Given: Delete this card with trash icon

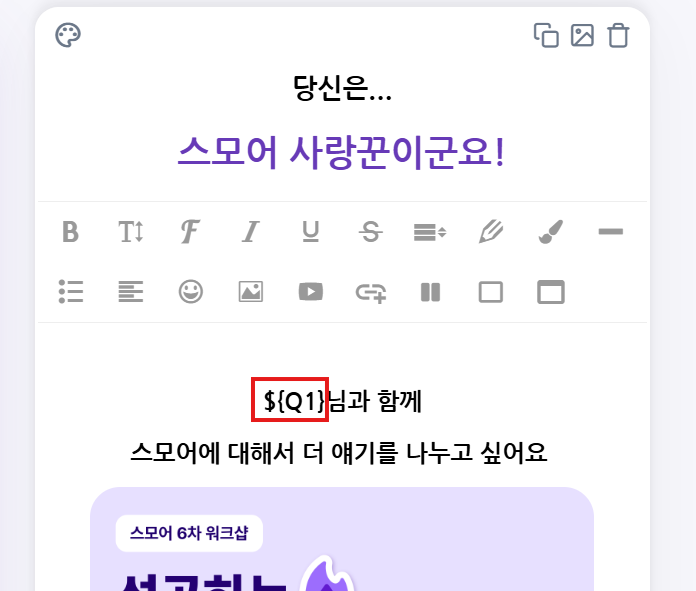Looking at the screenshot, I should 619,36.
